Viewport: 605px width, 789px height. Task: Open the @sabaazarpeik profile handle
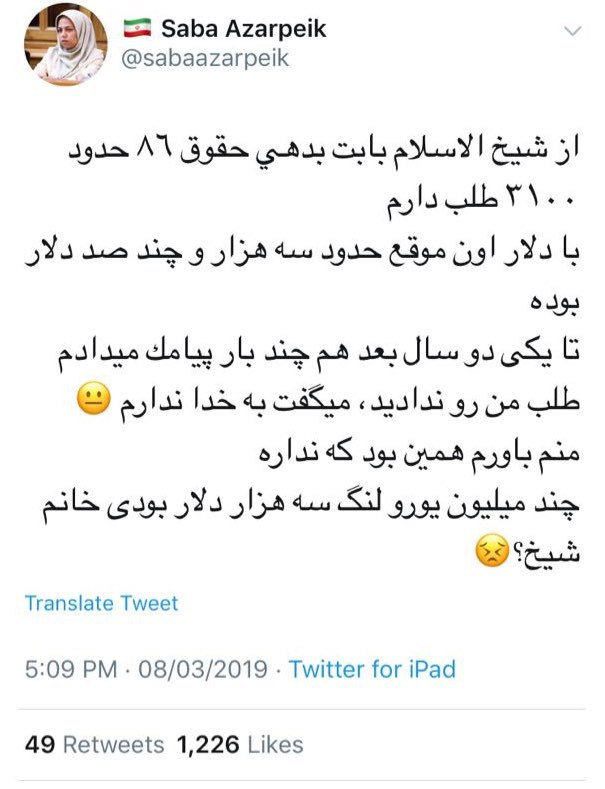point(205,58)
